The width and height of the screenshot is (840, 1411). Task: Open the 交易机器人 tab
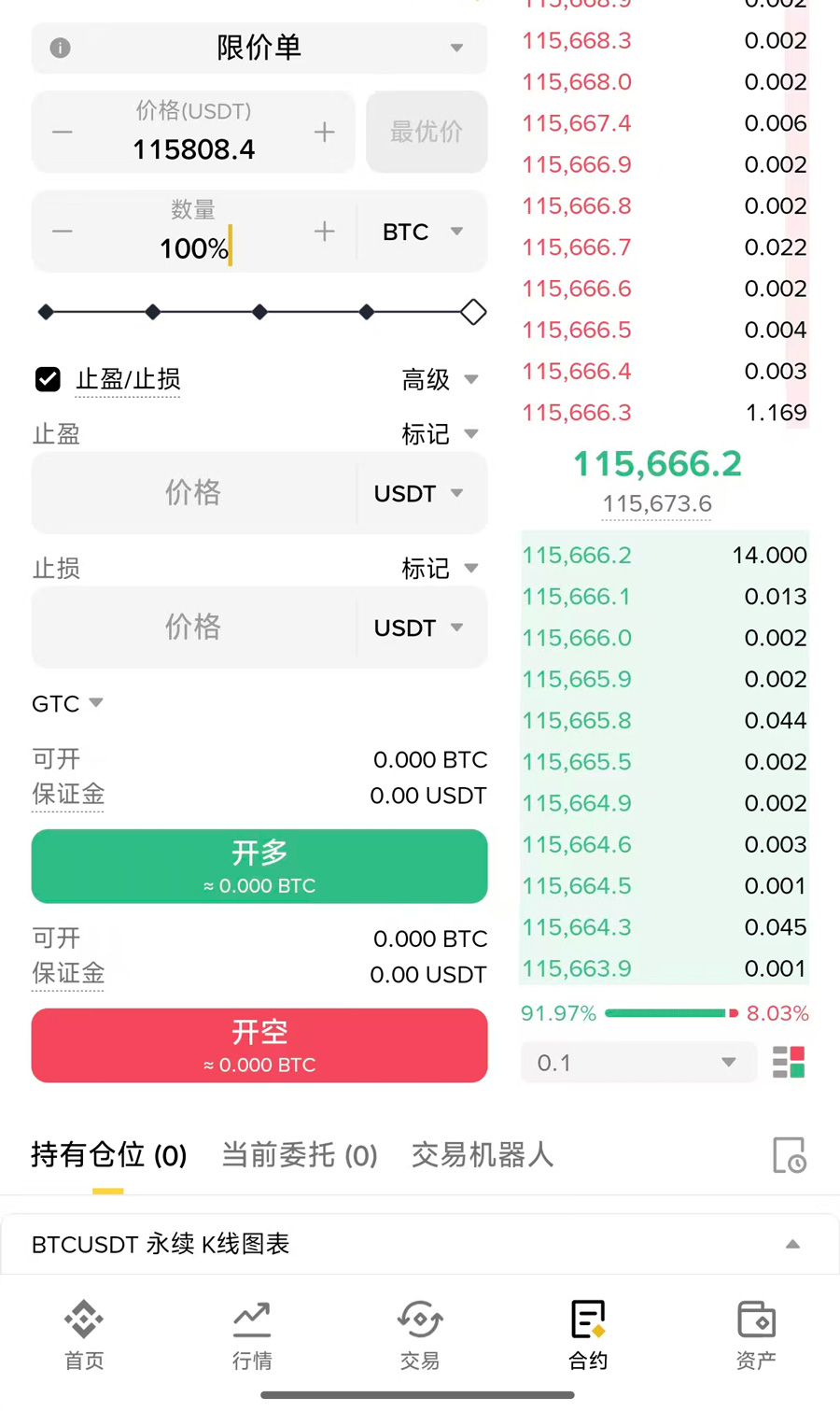[x=483, y=1155]
